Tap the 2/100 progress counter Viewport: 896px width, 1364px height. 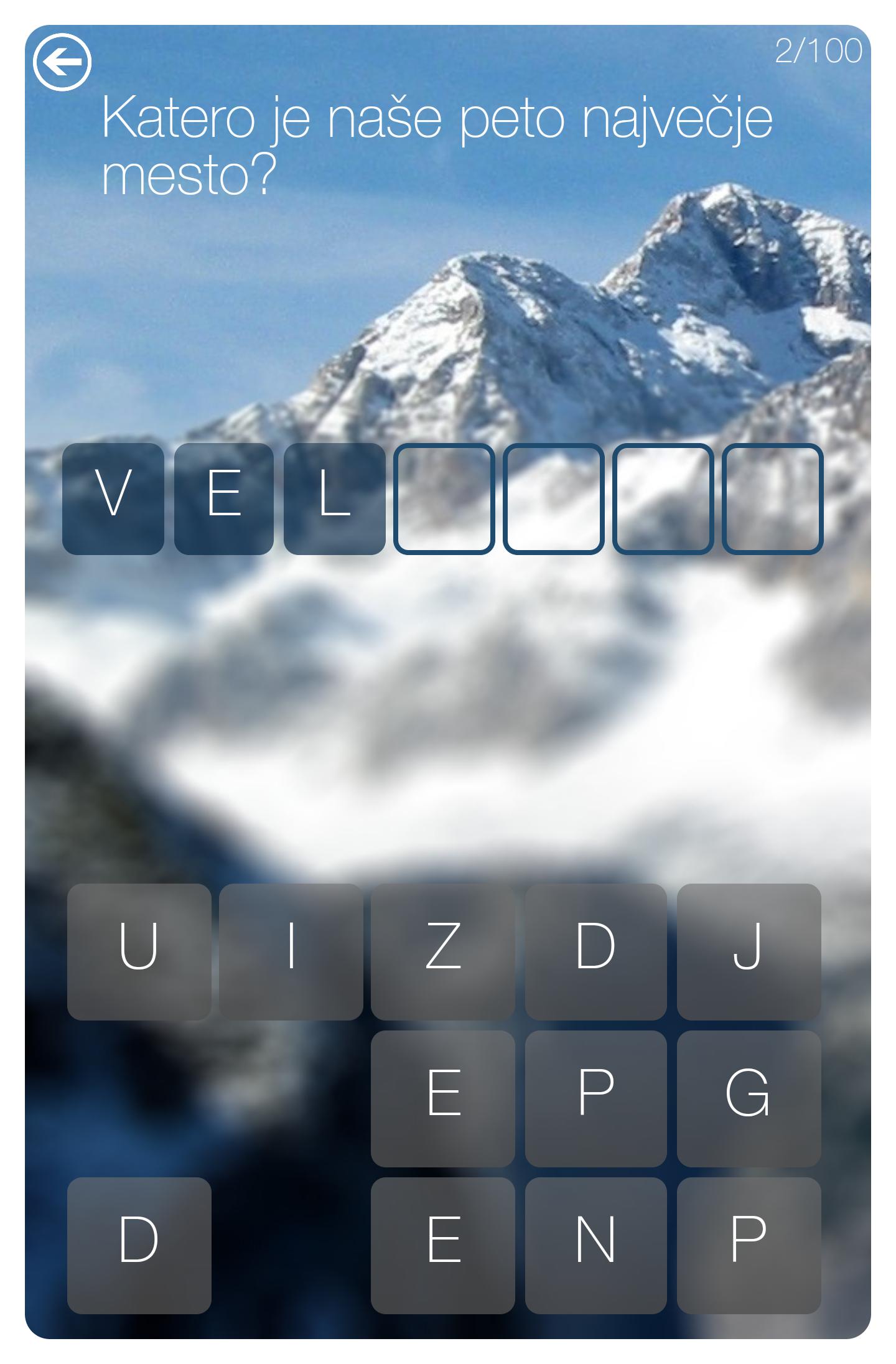pos(819,52)
